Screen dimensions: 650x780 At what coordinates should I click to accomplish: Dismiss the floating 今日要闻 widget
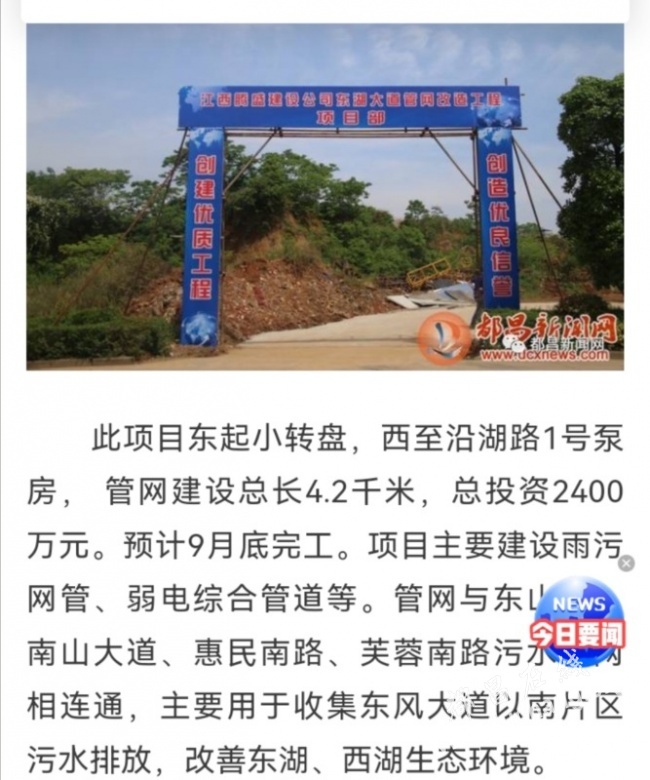point(626,564)
